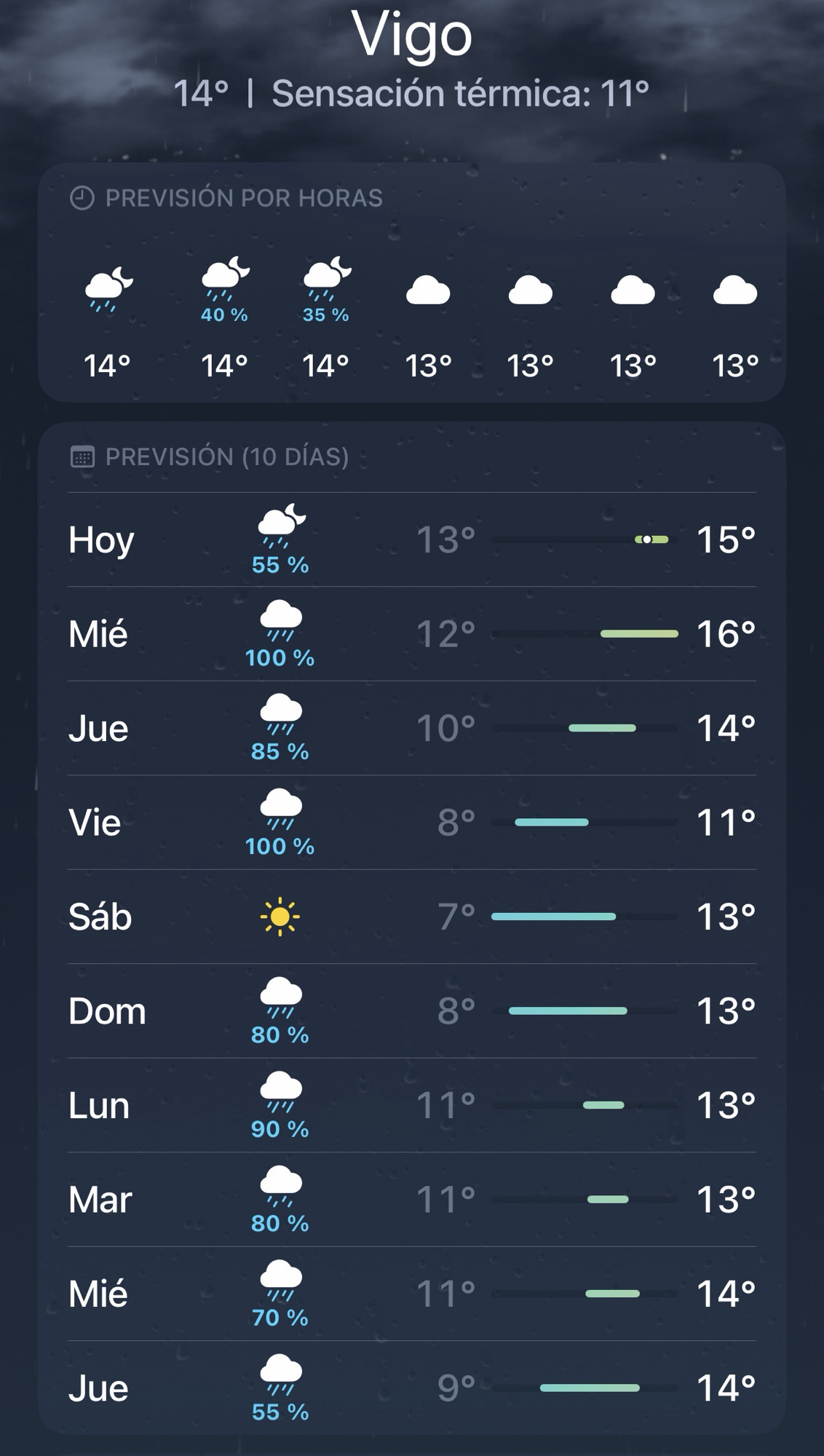Open the sunny Sáb forecast row

point(412,917)
